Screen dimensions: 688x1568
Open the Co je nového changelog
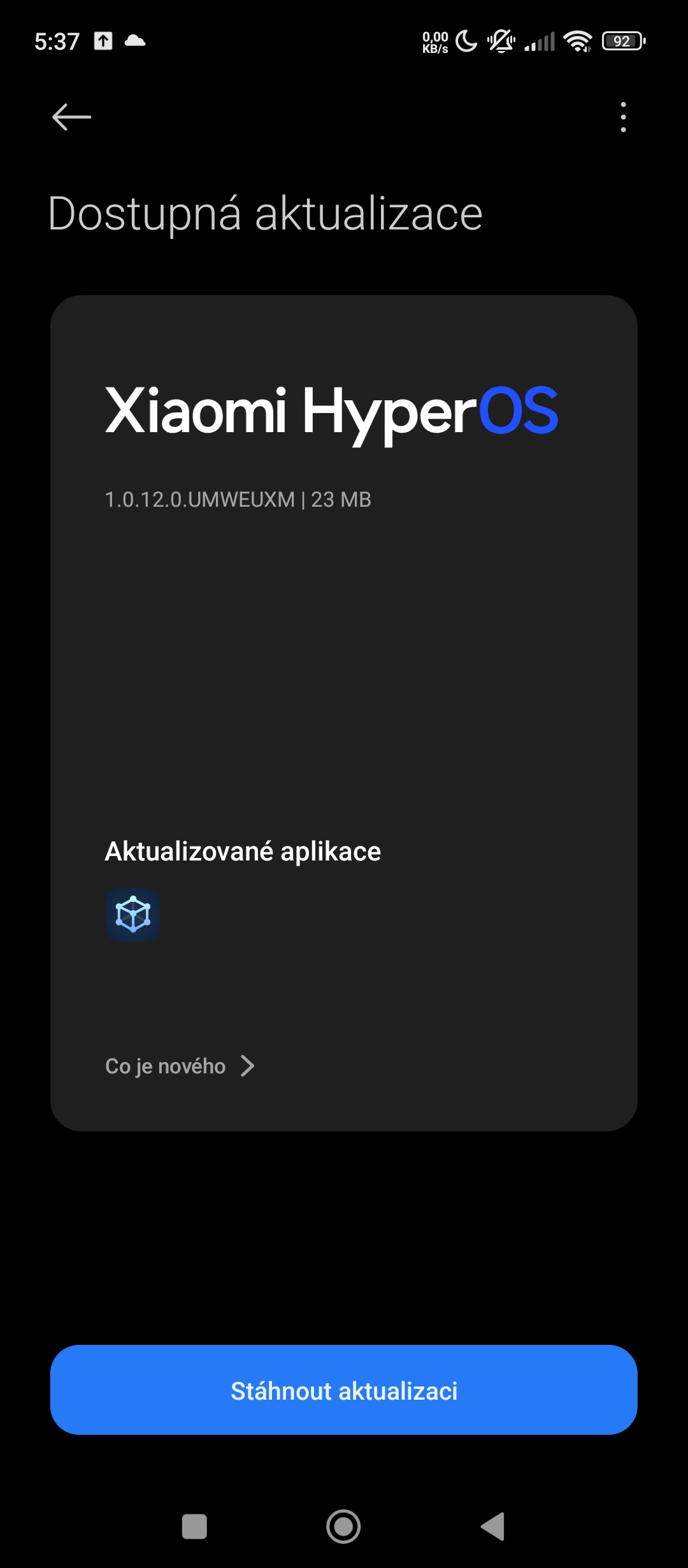point(180,1066)
